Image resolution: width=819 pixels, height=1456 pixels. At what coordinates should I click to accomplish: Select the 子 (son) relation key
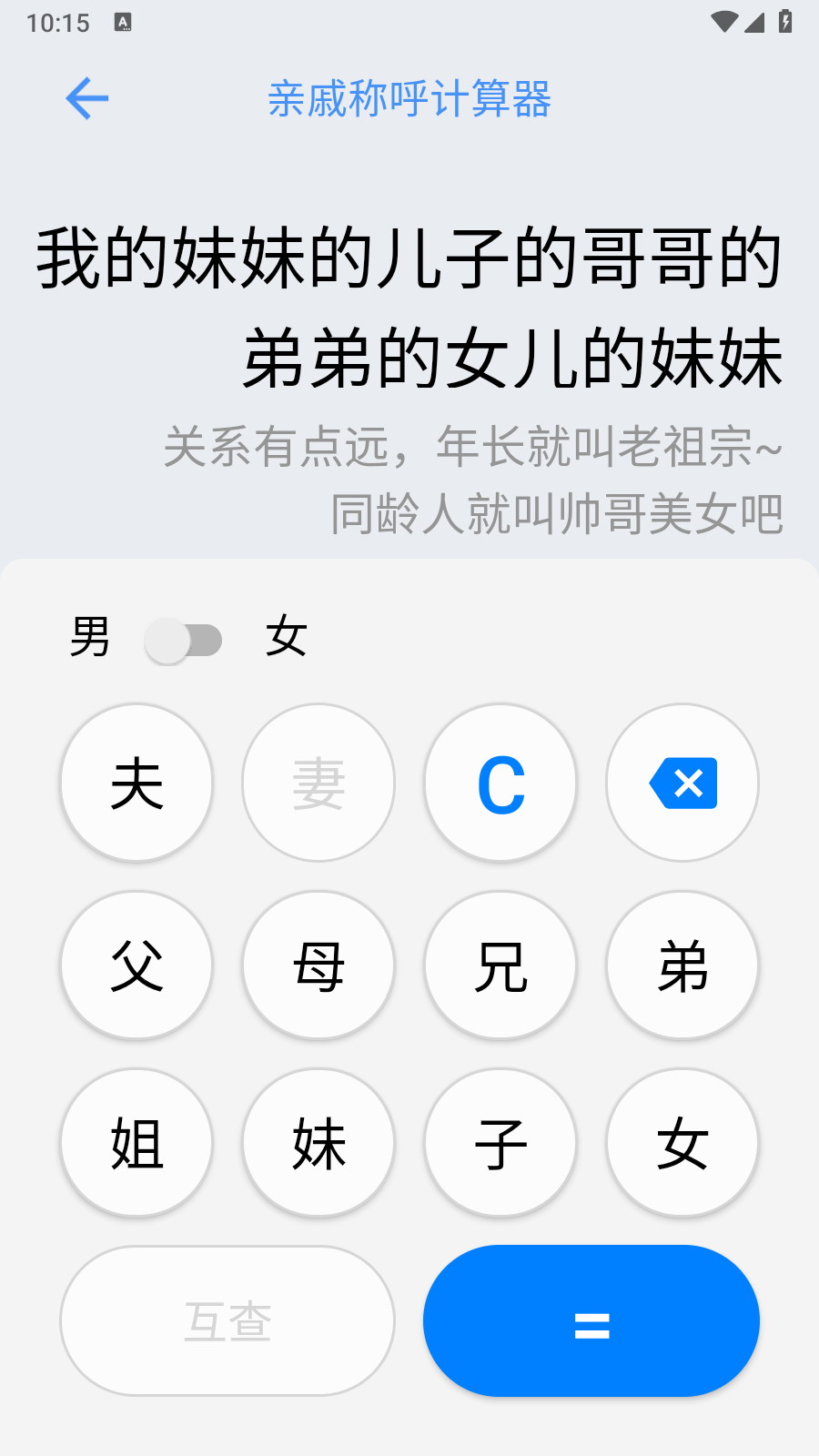tap(500, 1143)
